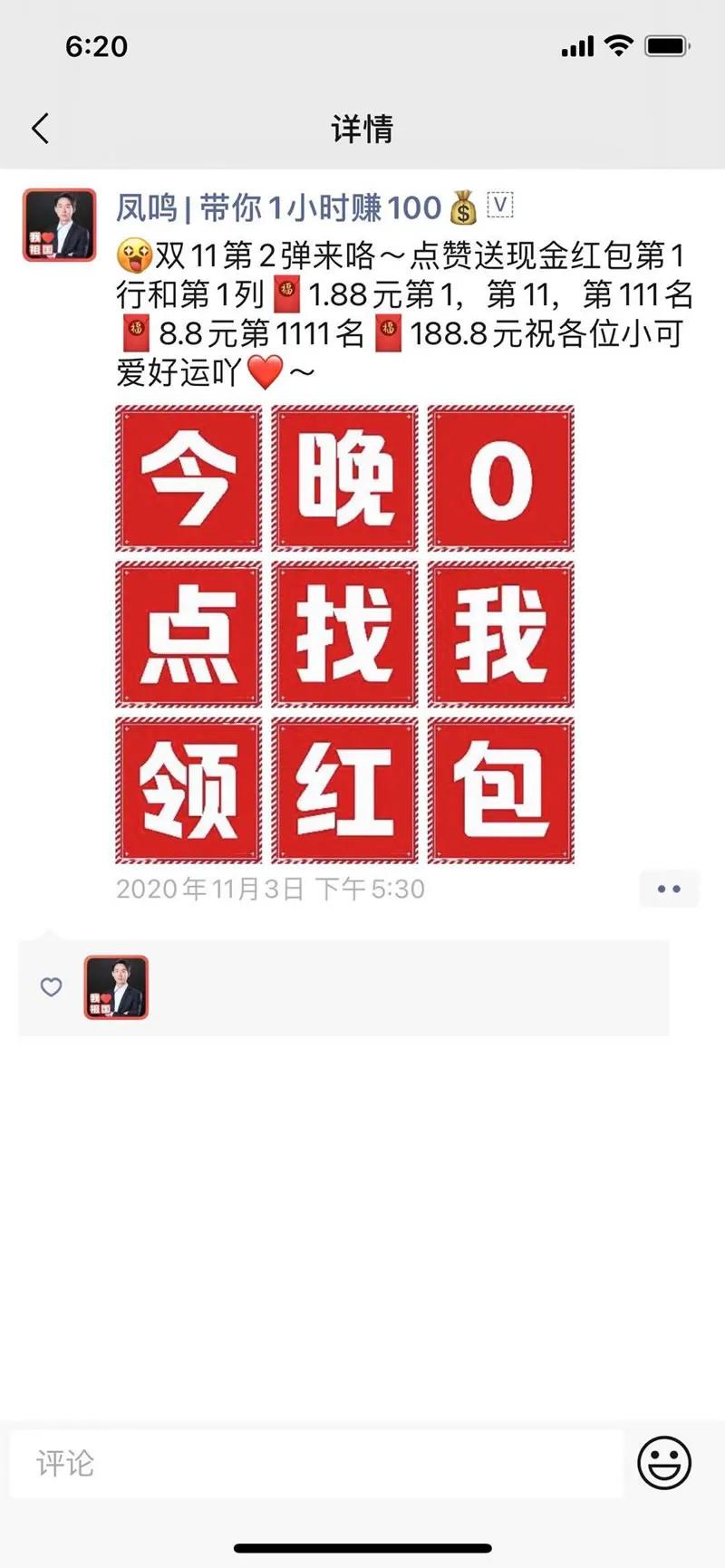View the 晚 image tile
Image resolution: width=725 pixels, height=1568 pixels.
[344, 478]
